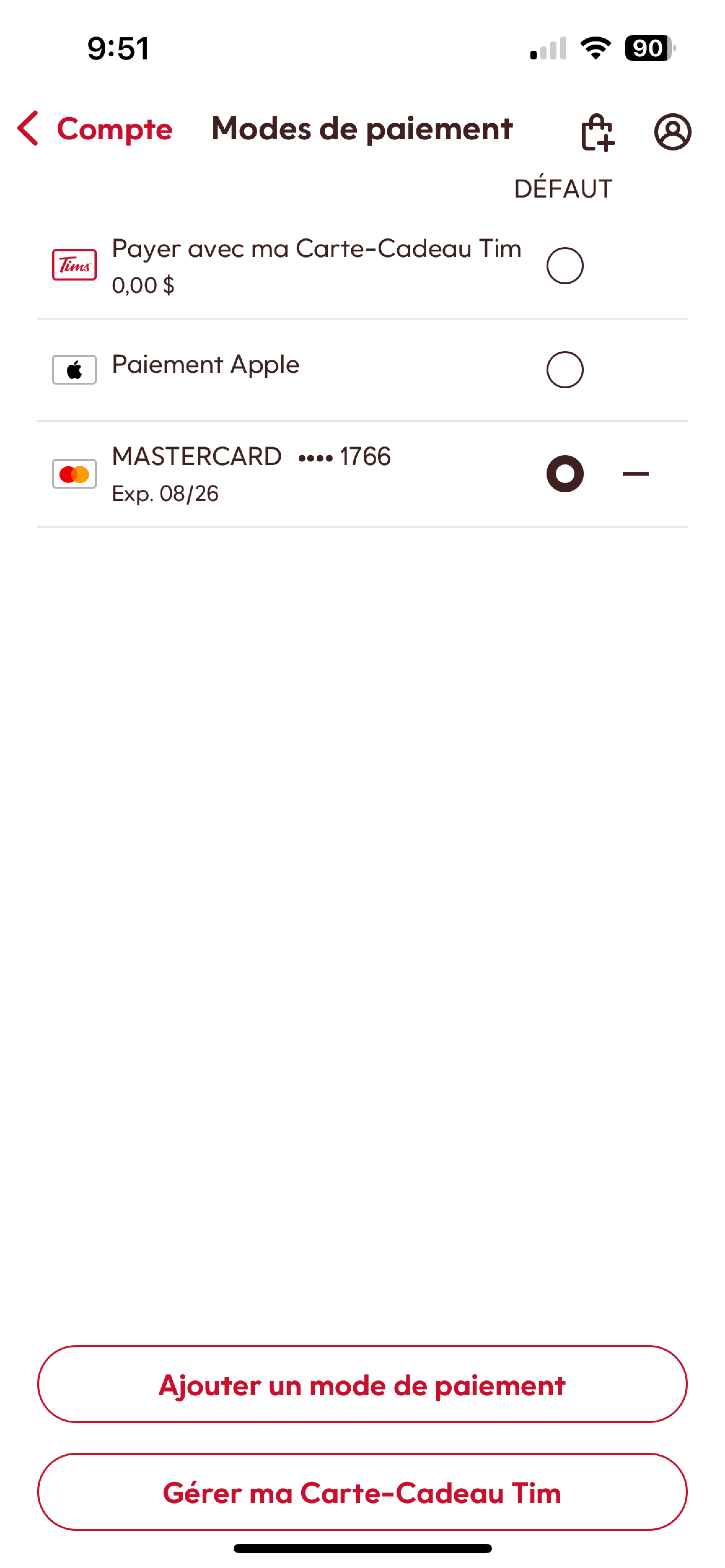Remove the Mastercard using the minus icon
Screen dimensions: 725x1568
[x=636, y=473]
